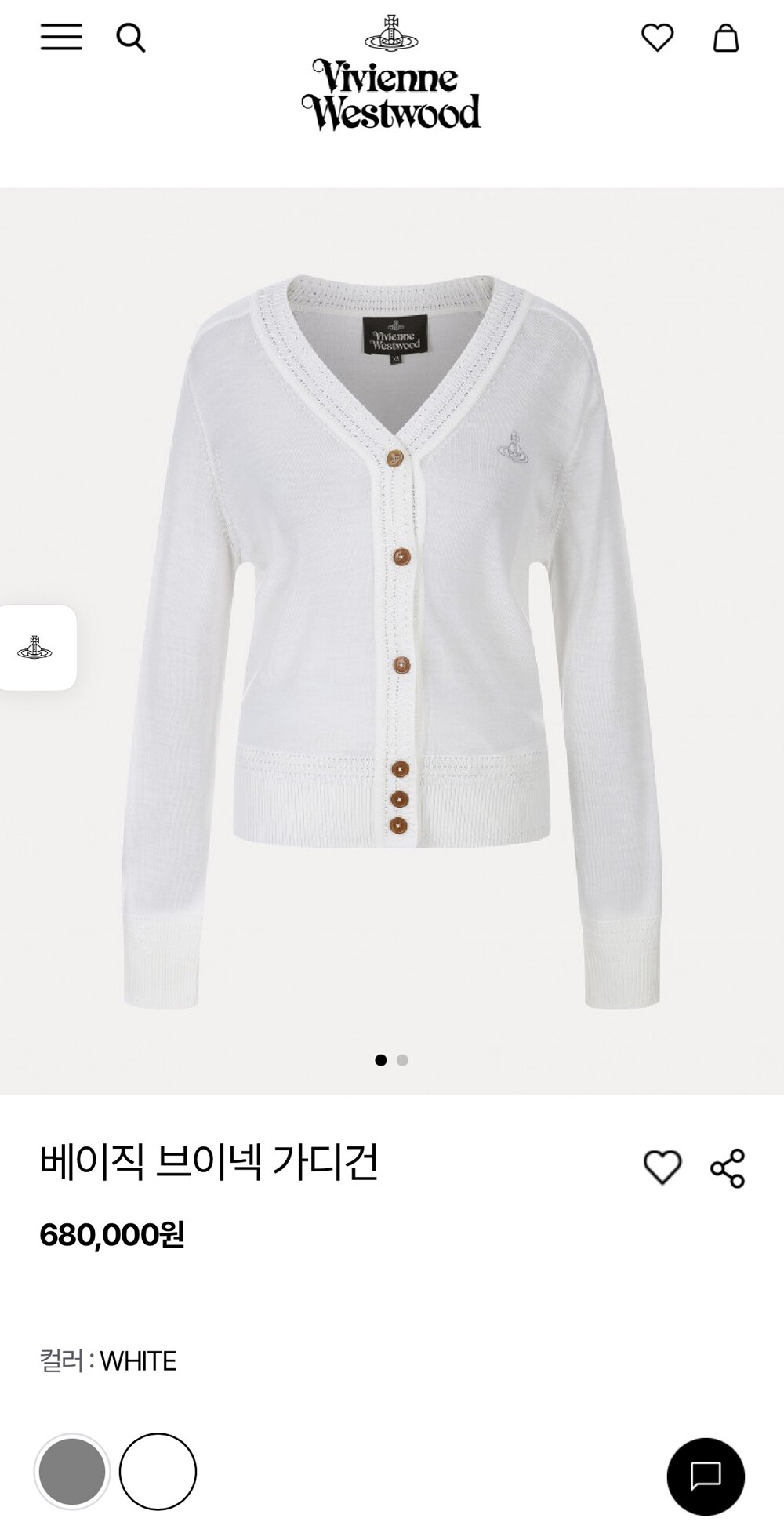This screenshot has height=1540, width=784.
Task: Select the white color swatch
Action: (158, 1472)
